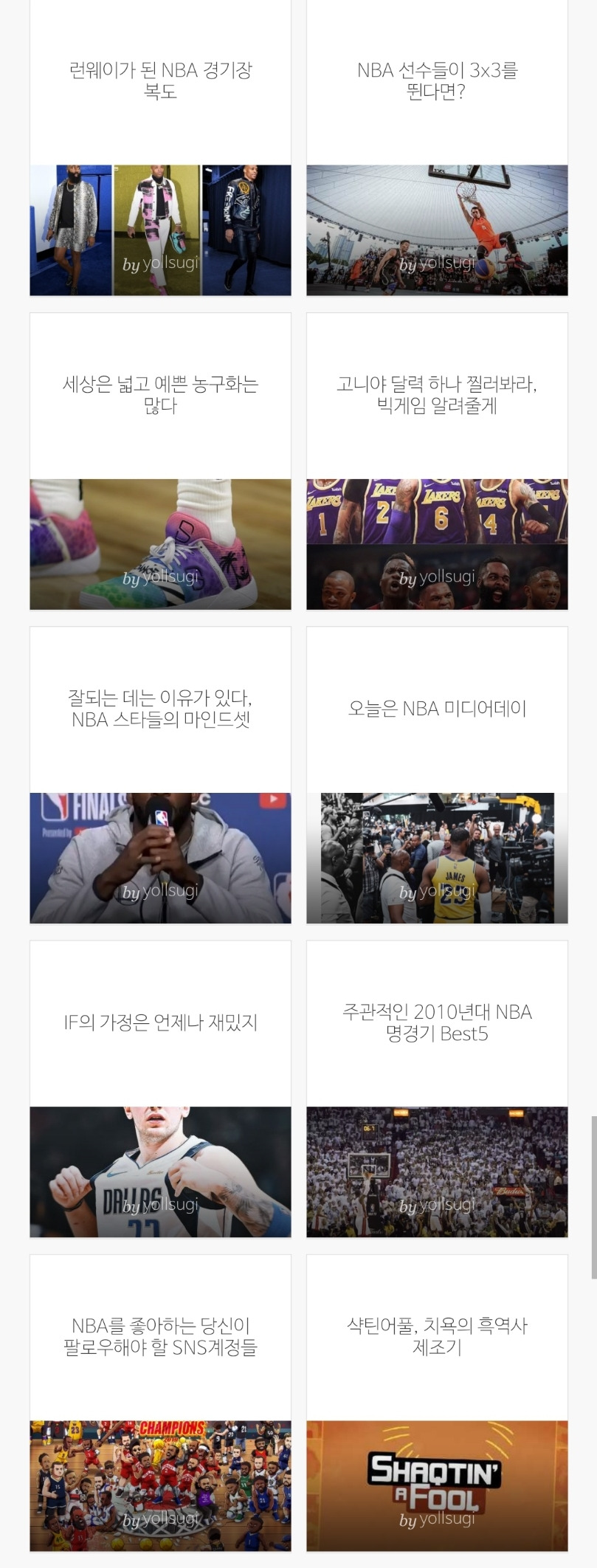The image size is (597, 1568).
Task: Open the post 'NBA 선수들이 3x3를 뛴다면?'
Action: point(437,81)
